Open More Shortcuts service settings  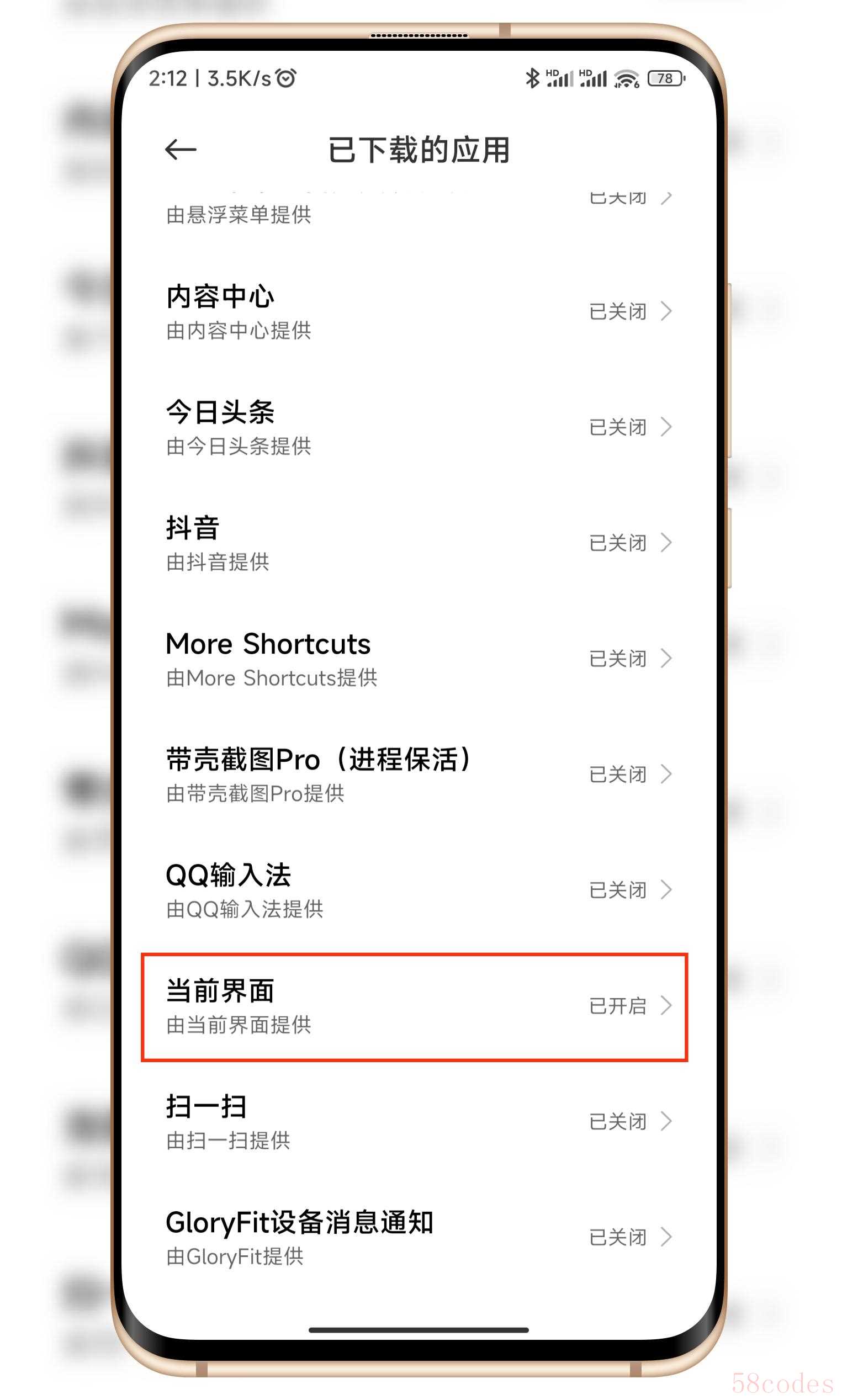(x=419, y=659)
